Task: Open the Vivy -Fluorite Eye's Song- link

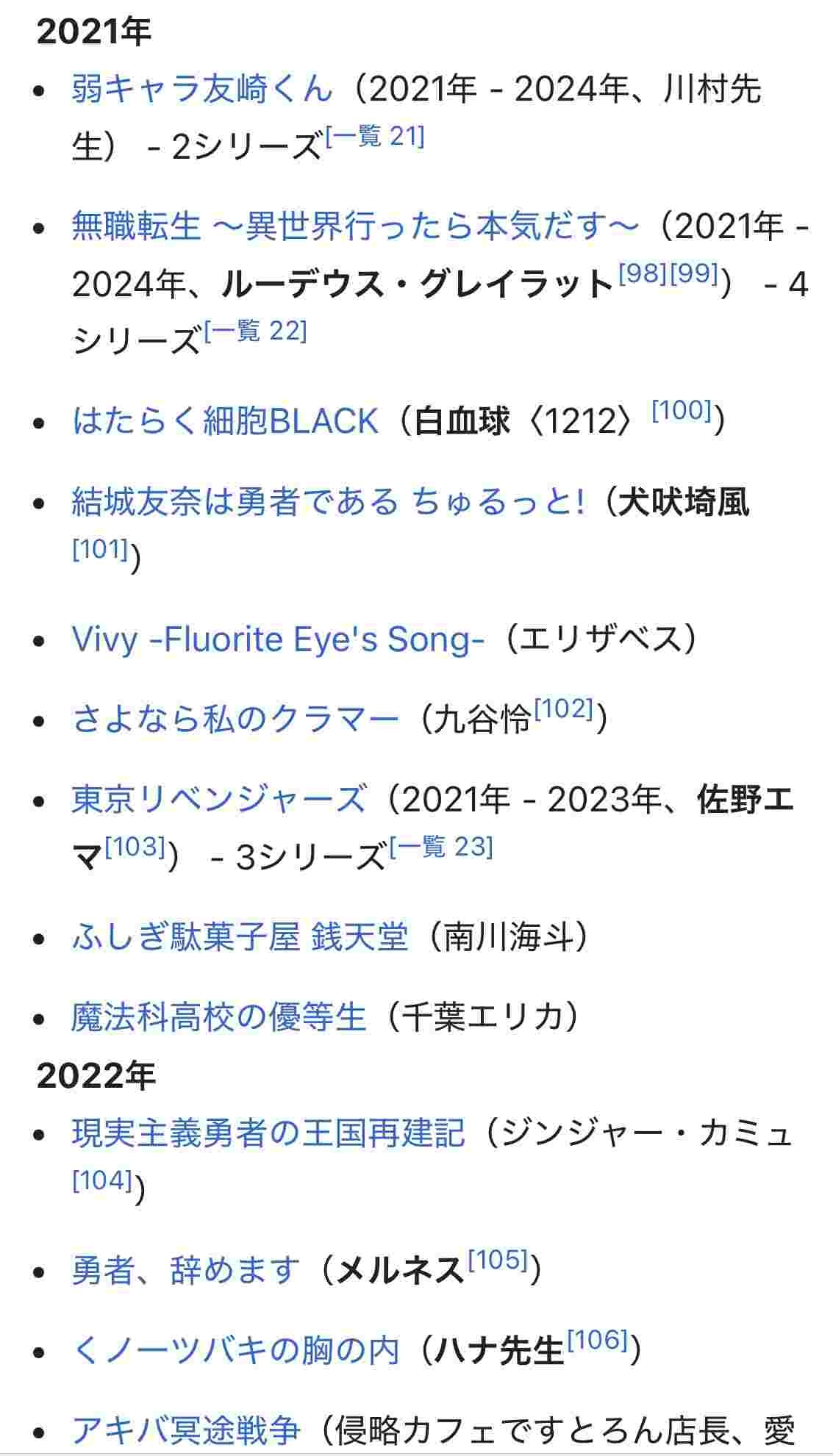Action: pos(278,639)
